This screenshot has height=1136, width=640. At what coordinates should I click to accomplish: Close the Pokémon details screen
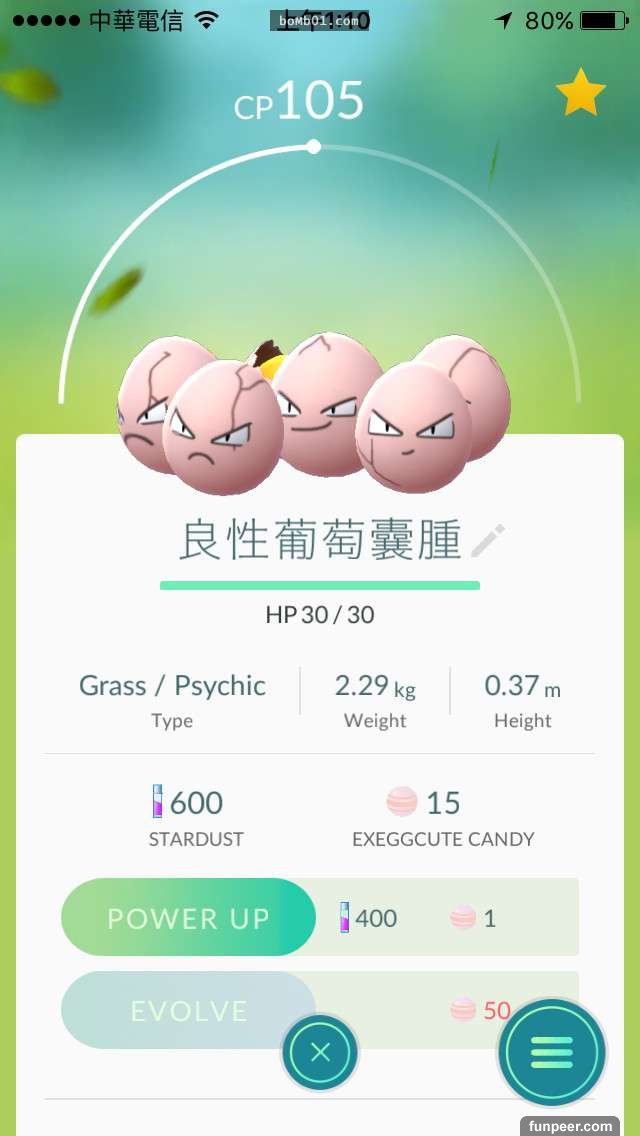320,1052
